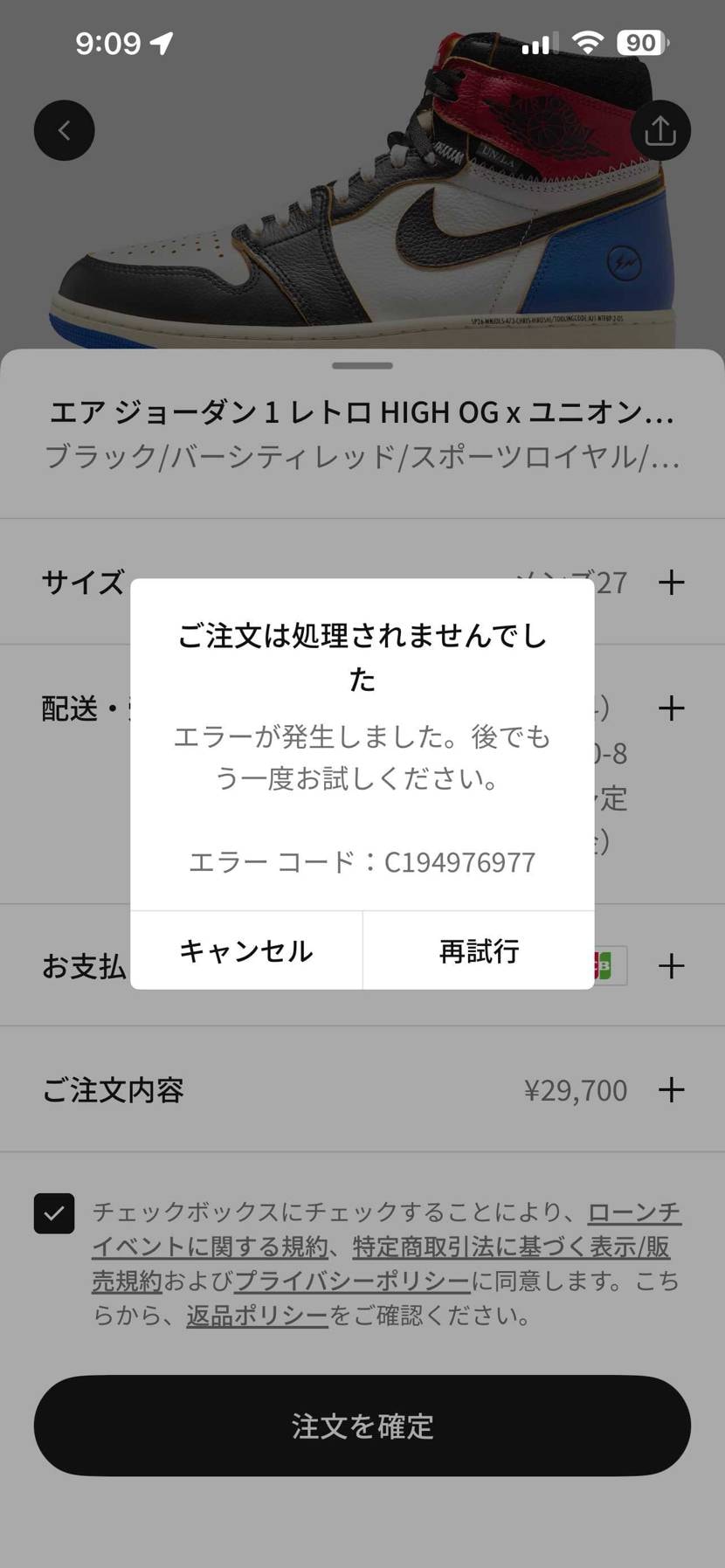Viewport: 725px width, 1568px height.
Task: Tap the 再試行 retry option in the dialog
Action: pos(479,950)
